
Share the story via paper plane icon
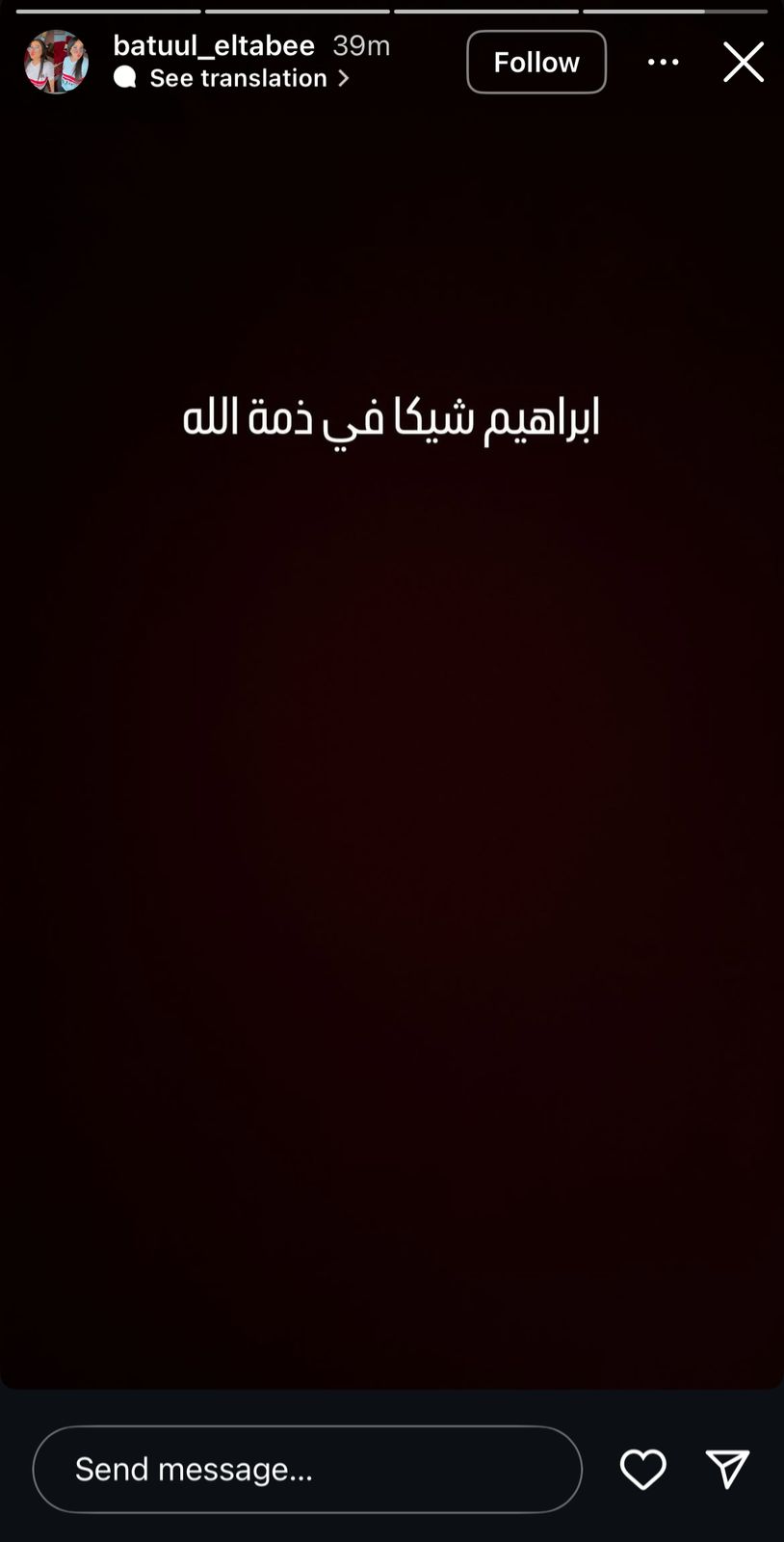(x=727, y=1469)
